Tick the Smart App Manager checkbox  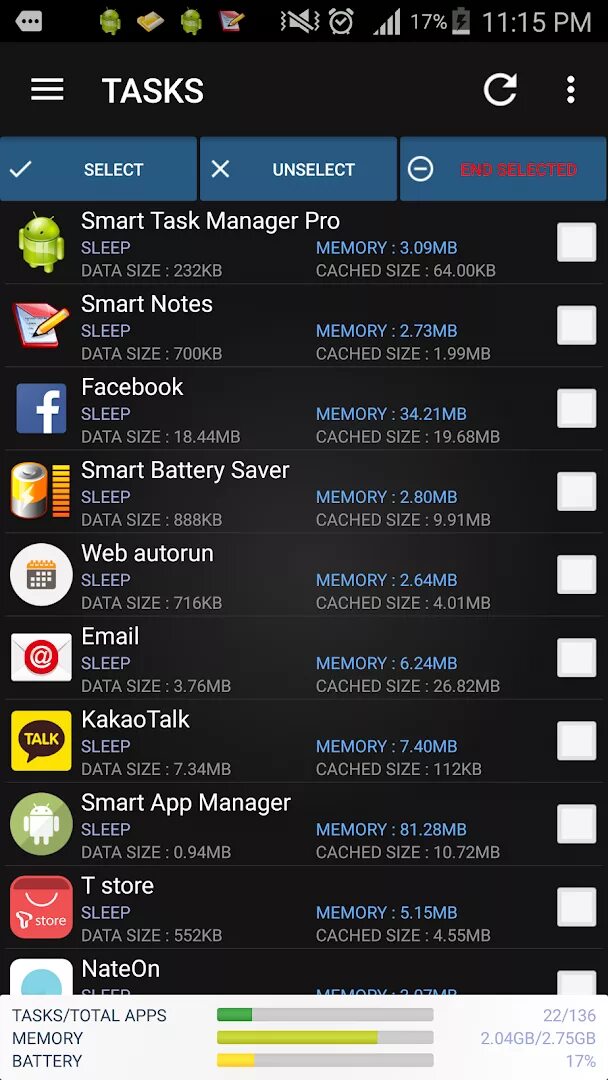click(x=576, y=824)
